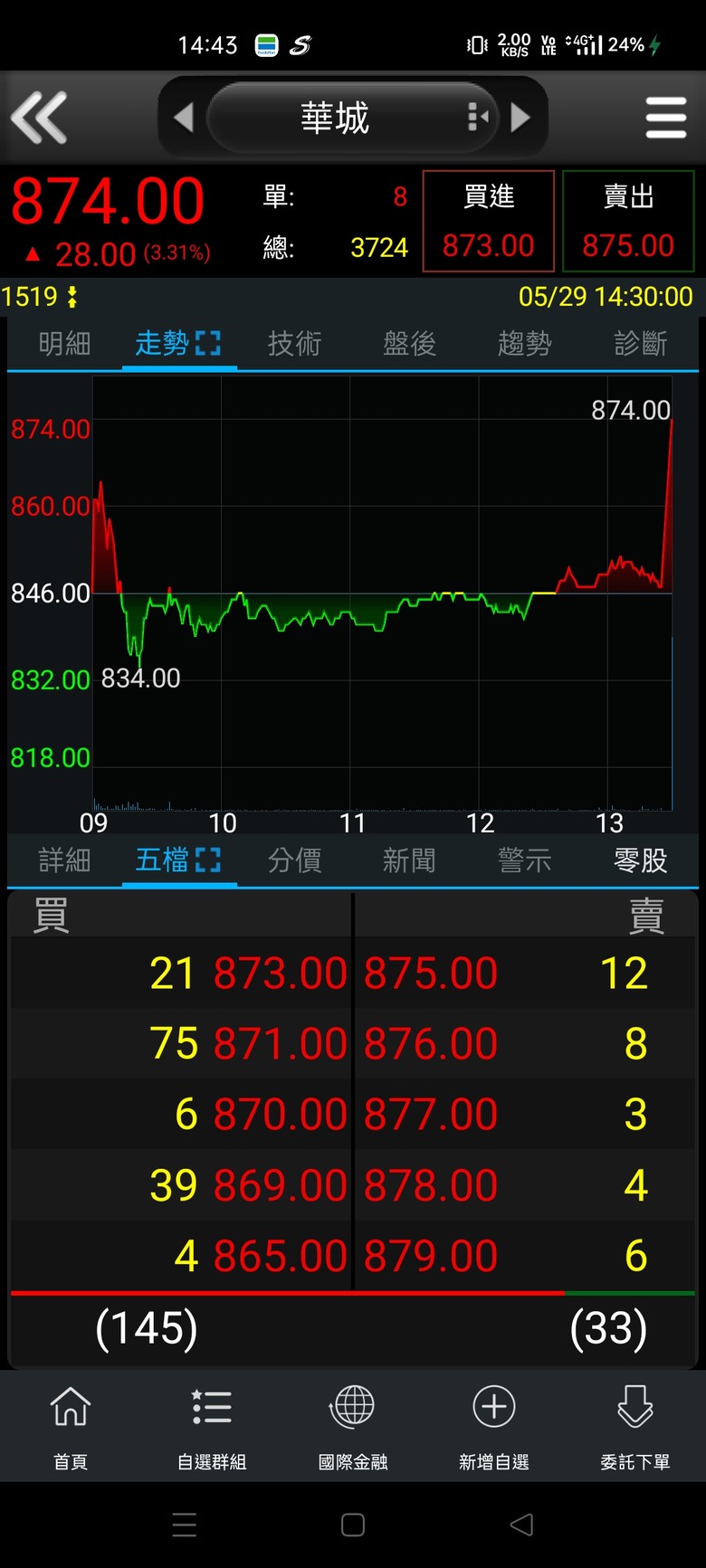
Task: Open the 技術 chart tab
Action: point(294,344)
